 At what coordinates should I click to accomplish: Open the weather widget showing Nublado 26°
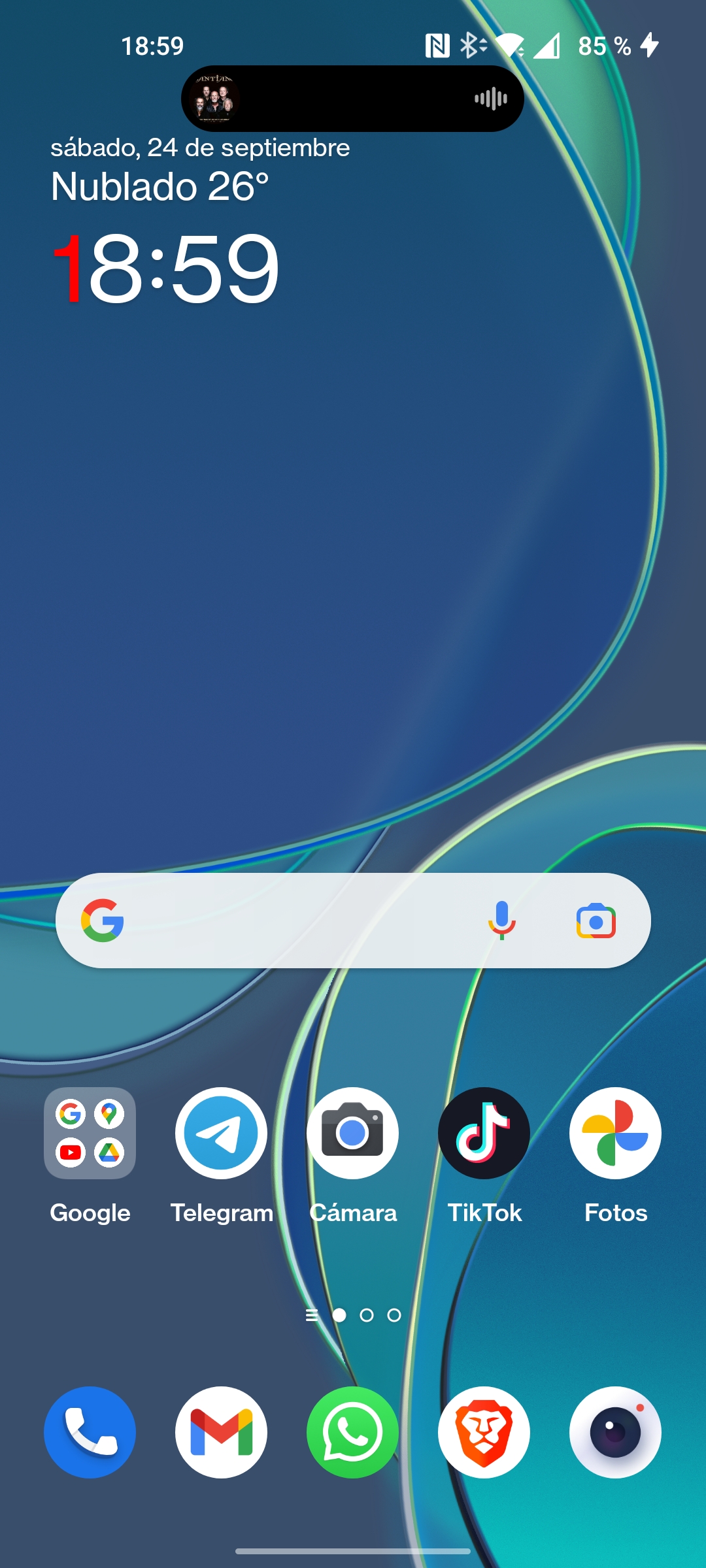tap(160, 187)
